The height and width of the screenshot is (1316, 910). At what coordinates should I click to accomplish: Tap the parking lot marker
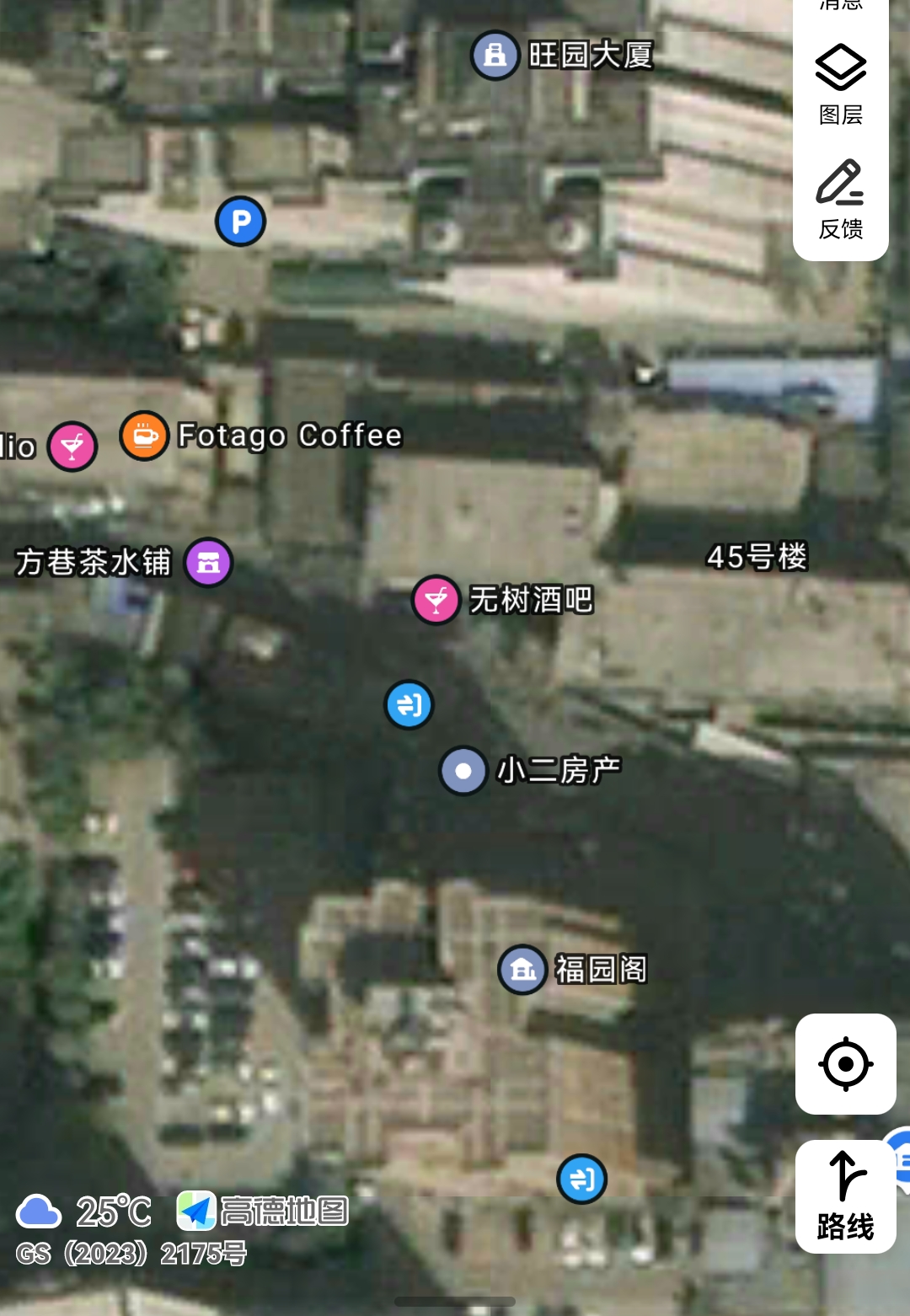click(241, 222)
